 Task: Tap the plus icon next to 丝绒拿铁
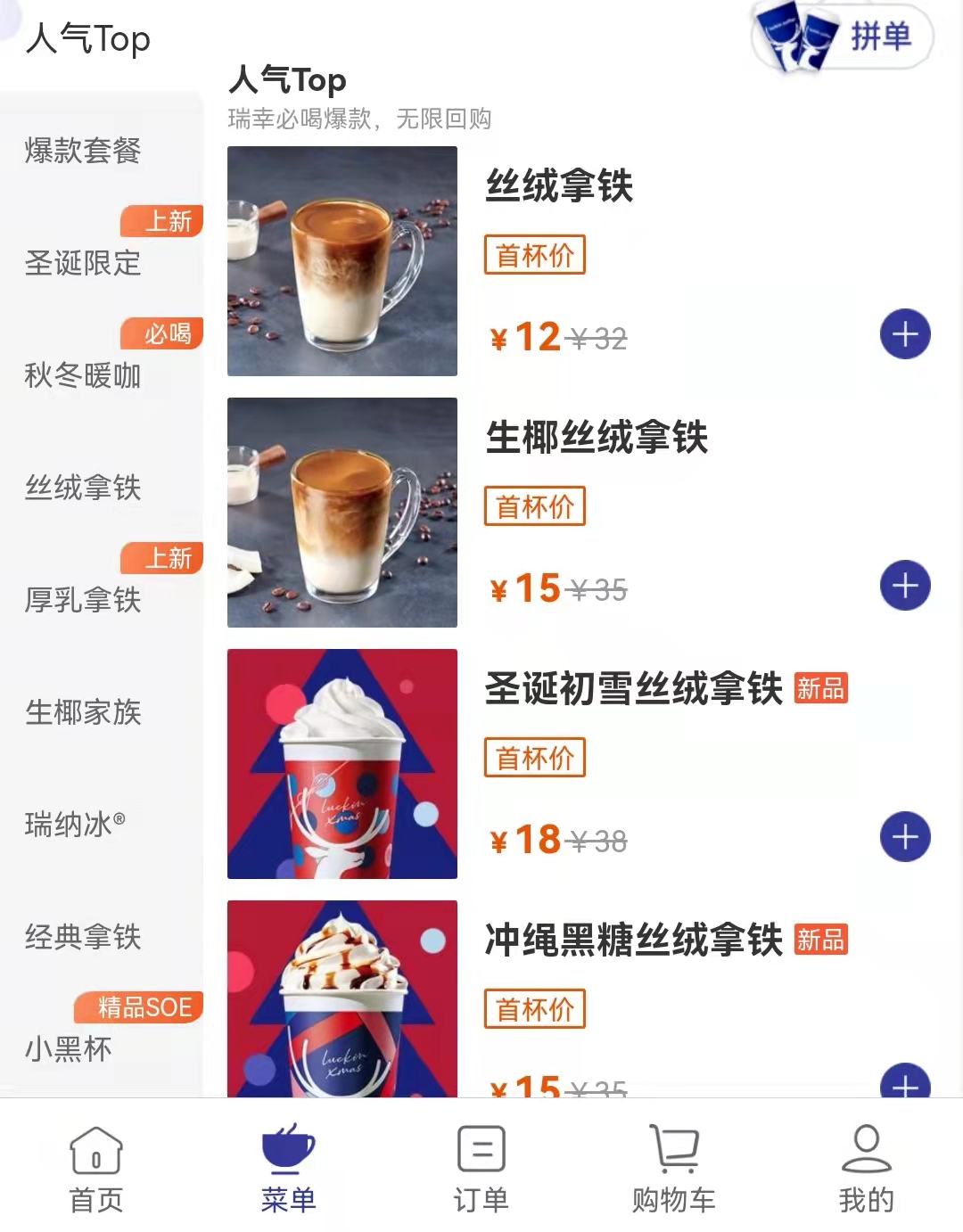[x=904, y=335]
